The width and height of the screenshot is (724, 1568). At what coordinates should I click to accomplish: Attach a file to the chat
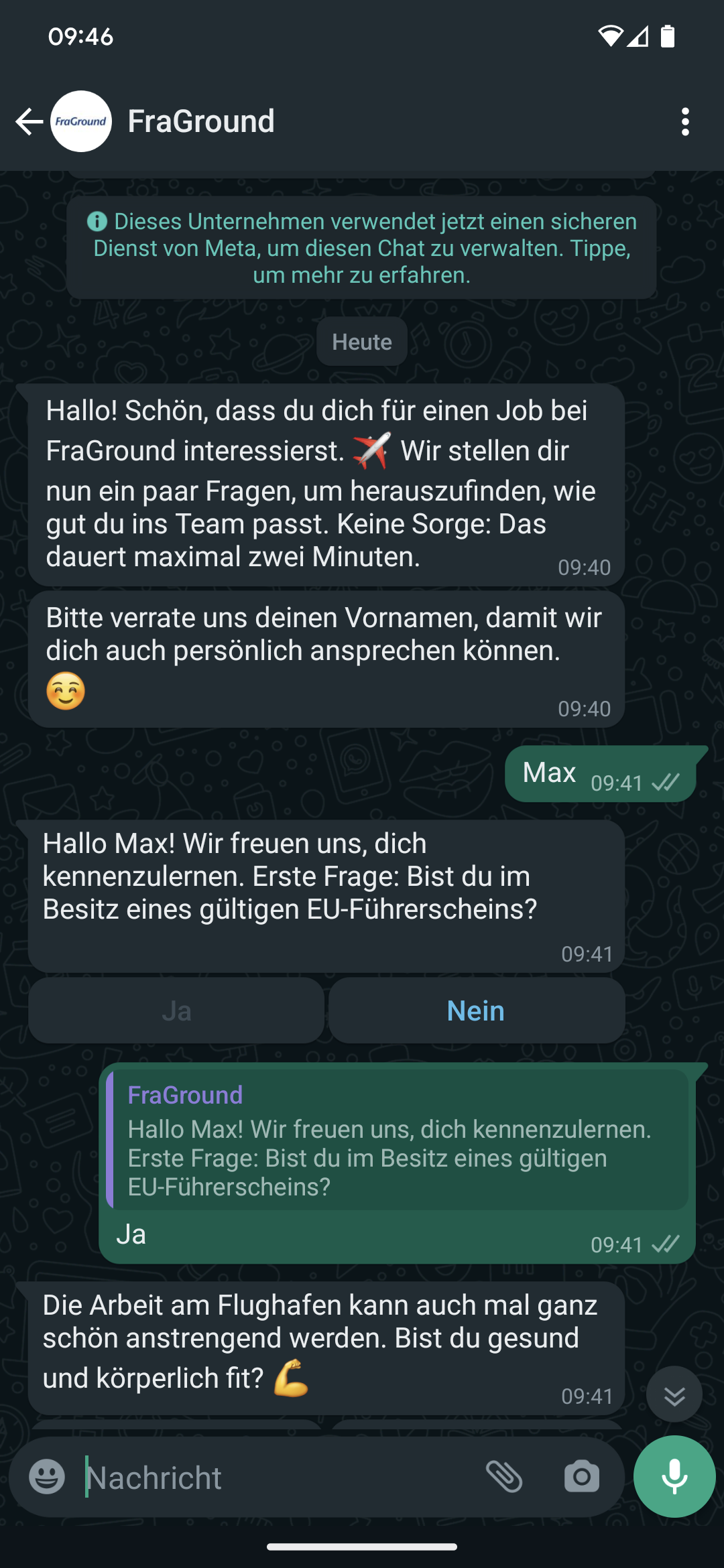[504, 1477]
